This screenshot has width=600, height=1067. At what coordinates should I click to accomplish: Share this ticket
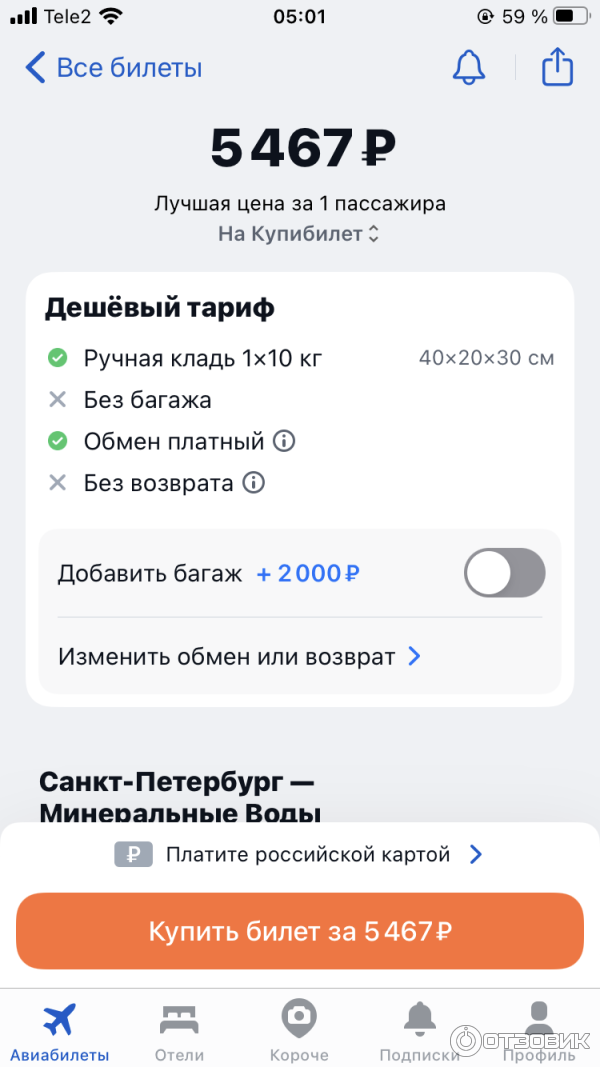click(x=557, y=67)
